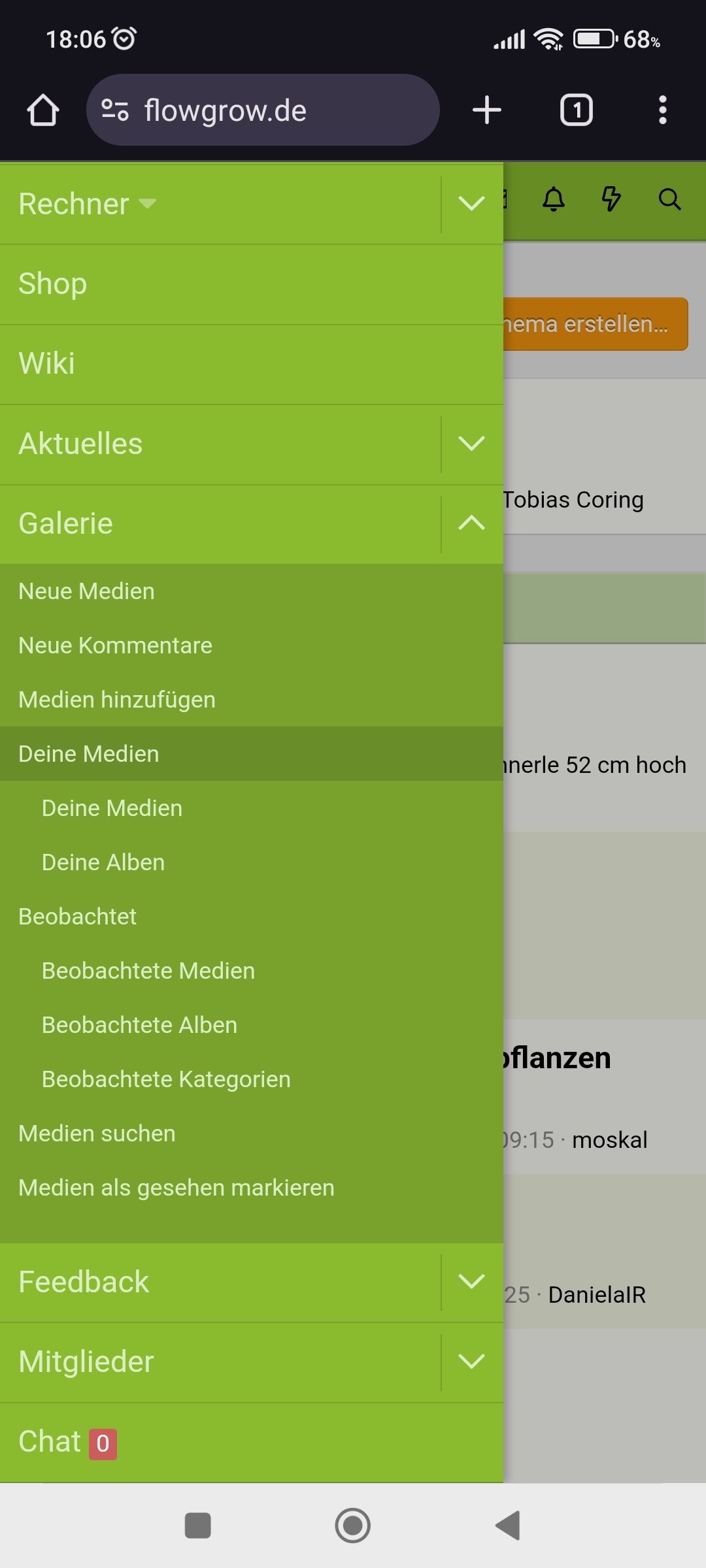Expand the Aktuelles submenu chevron
The image size is (706, 1568).
[x=471, y=444]
